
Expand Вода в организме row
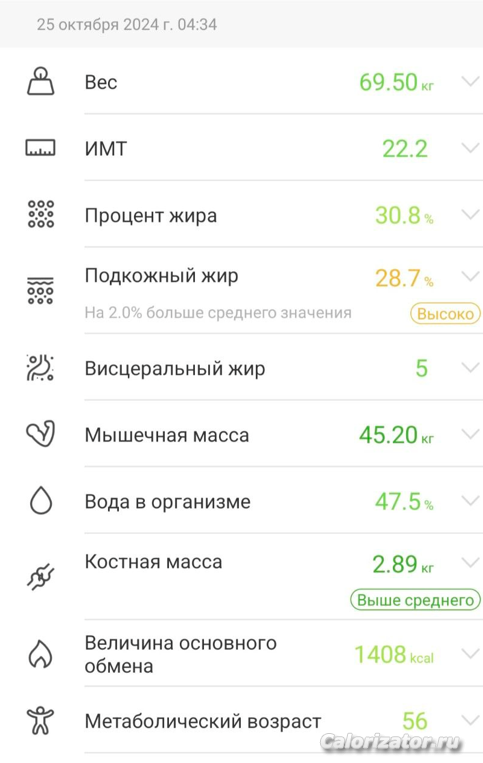[470, 501]
